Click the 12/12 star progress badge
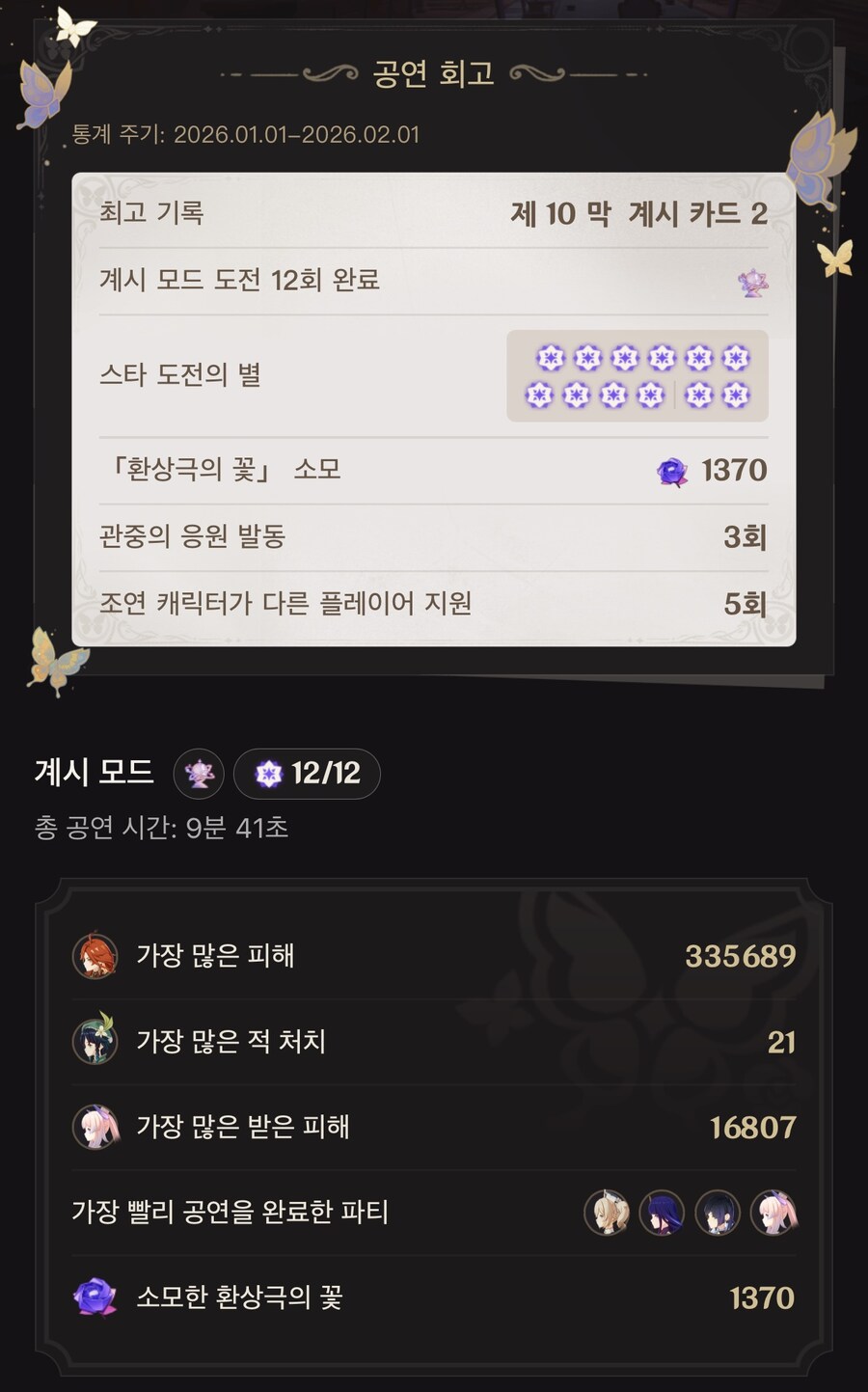Viewport: 868px width, 1392px height. pyautogui.click(x=307, y=773)
